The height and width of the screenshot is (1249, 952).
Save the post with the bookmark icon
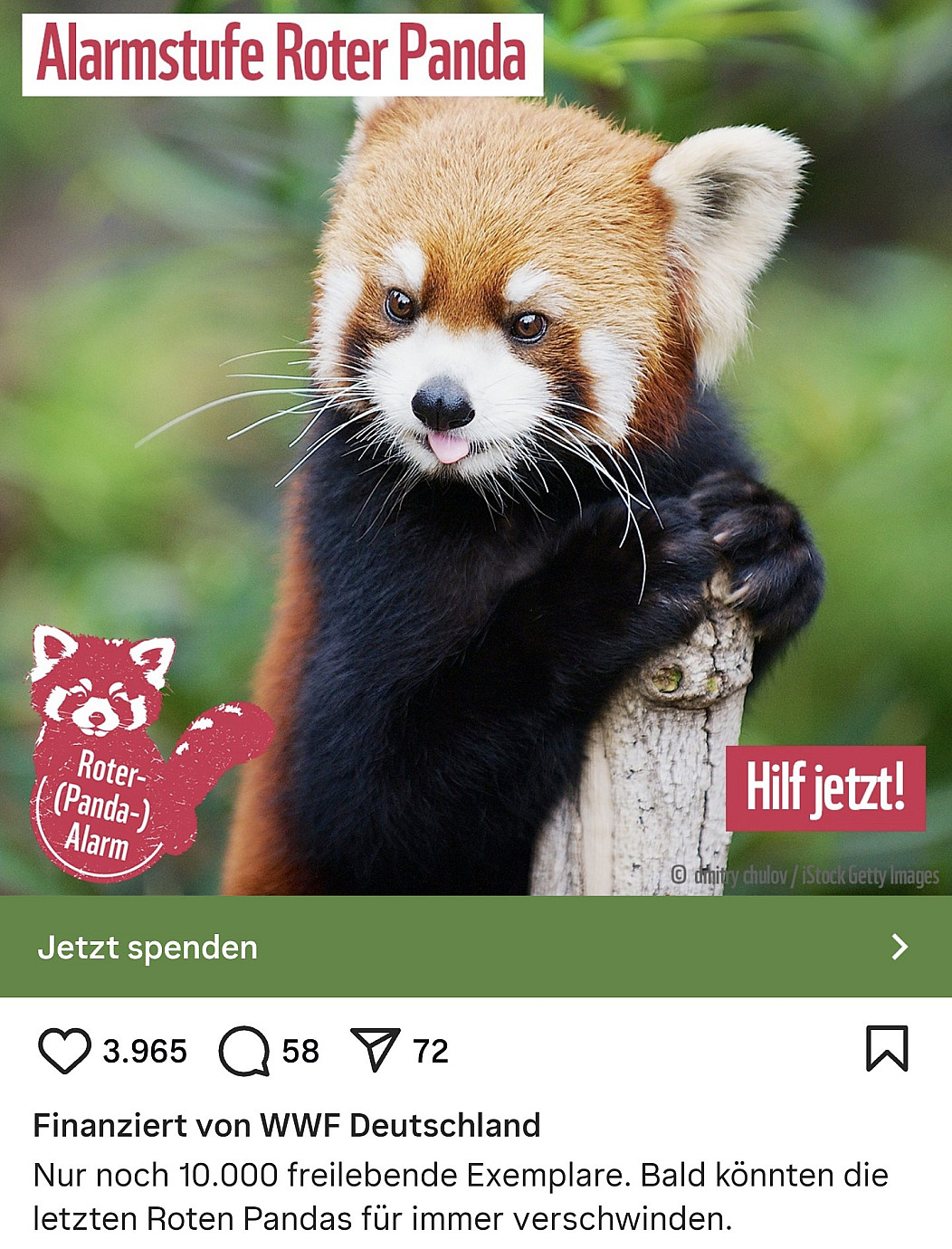[x=886, y=1048]
